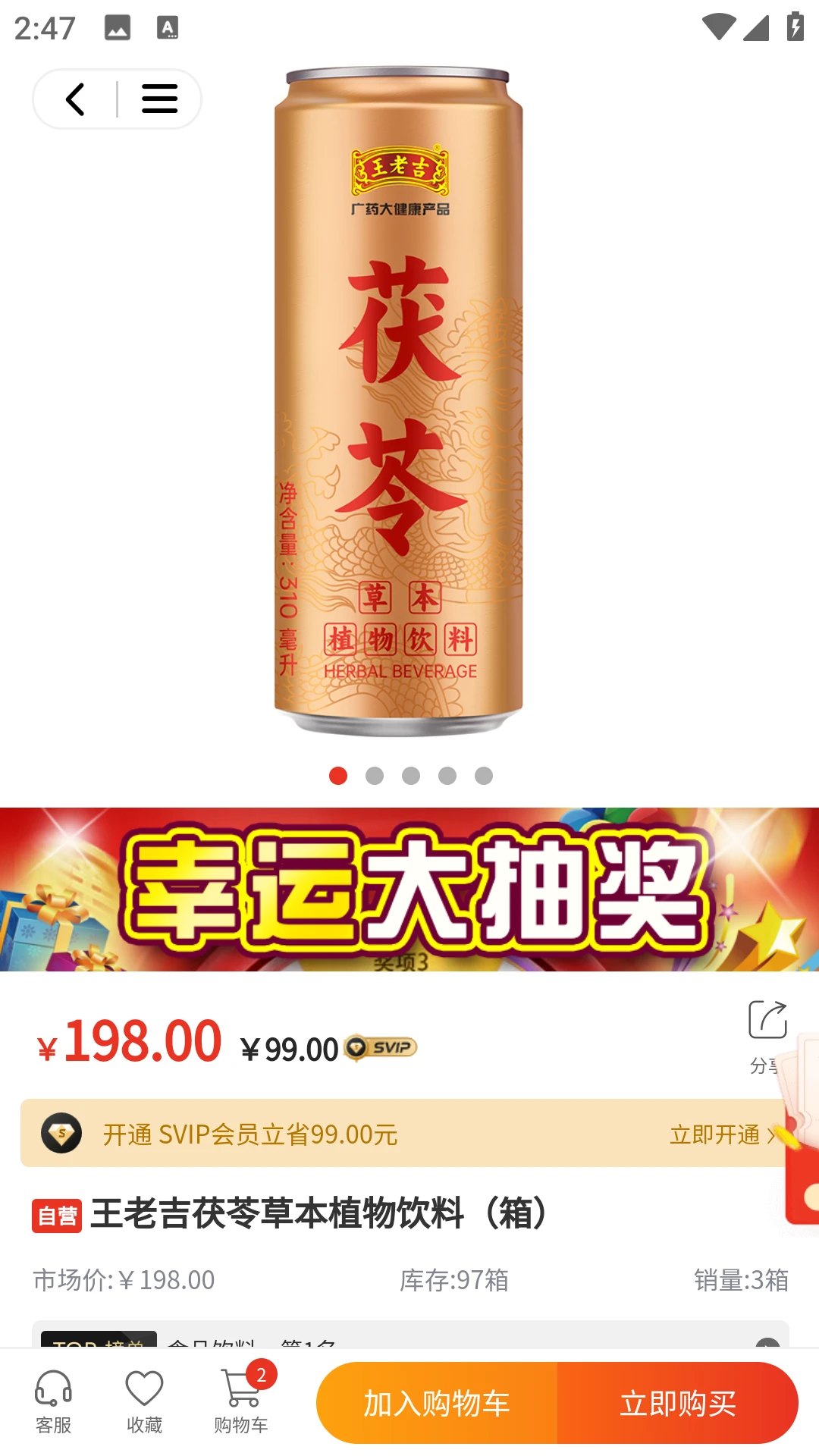819x1456 pixels.
Task: Open the 幸运大抽奖 lucky draw banner
Action: pyautogui.click(x=409, y=891)
